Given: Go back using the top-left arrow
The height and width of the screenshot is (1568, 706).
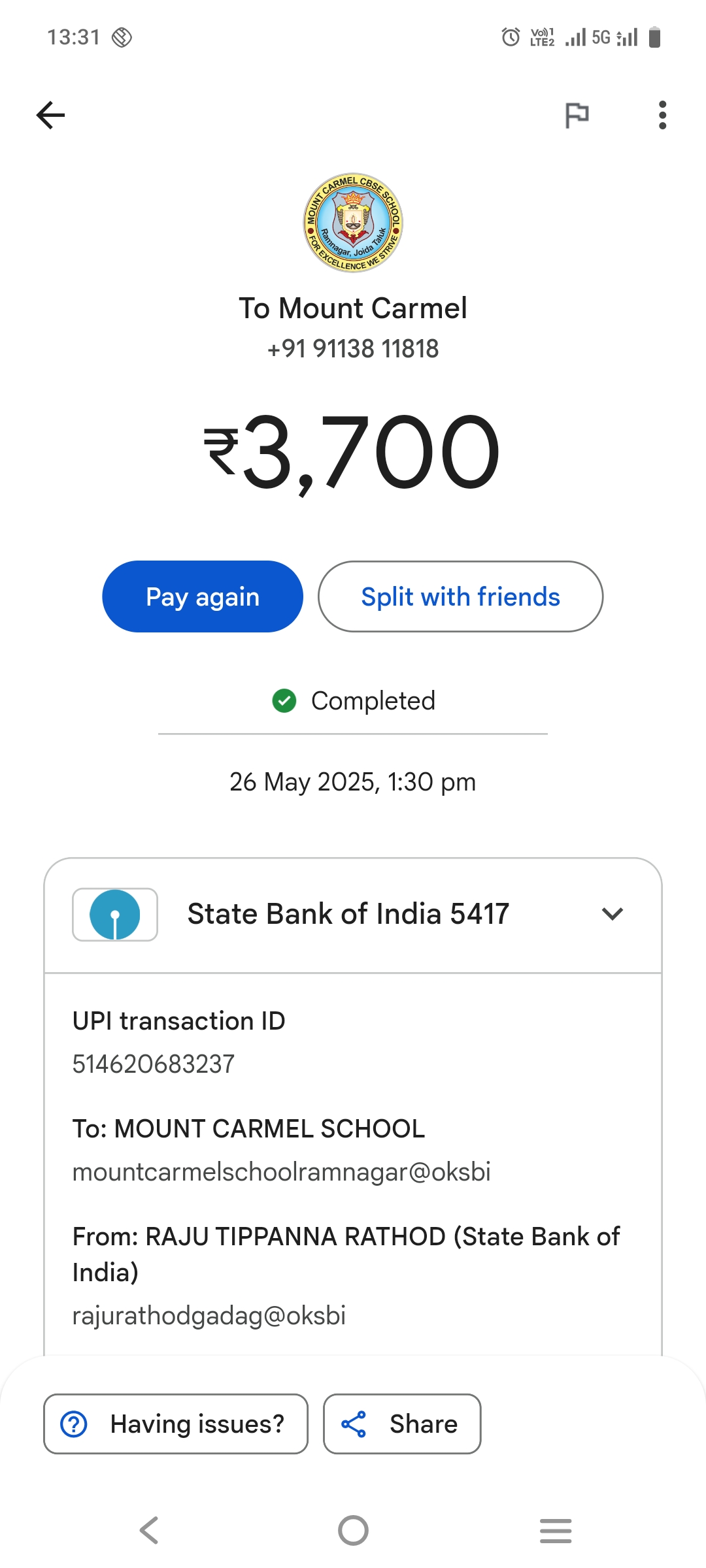Looking at the screenshot, I should point(50,116).
